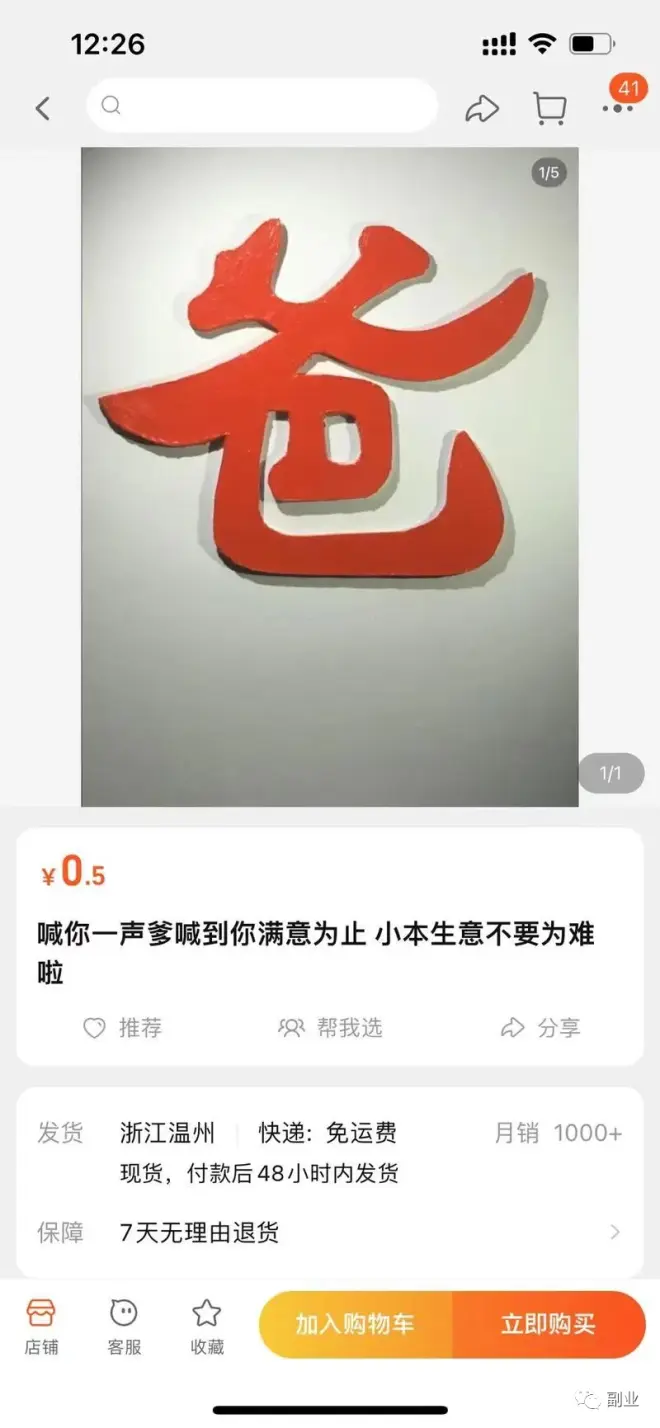Add item to favorites with 收藏
660x1428 pixels.
pyautogui.click(x=206, y=1326)
